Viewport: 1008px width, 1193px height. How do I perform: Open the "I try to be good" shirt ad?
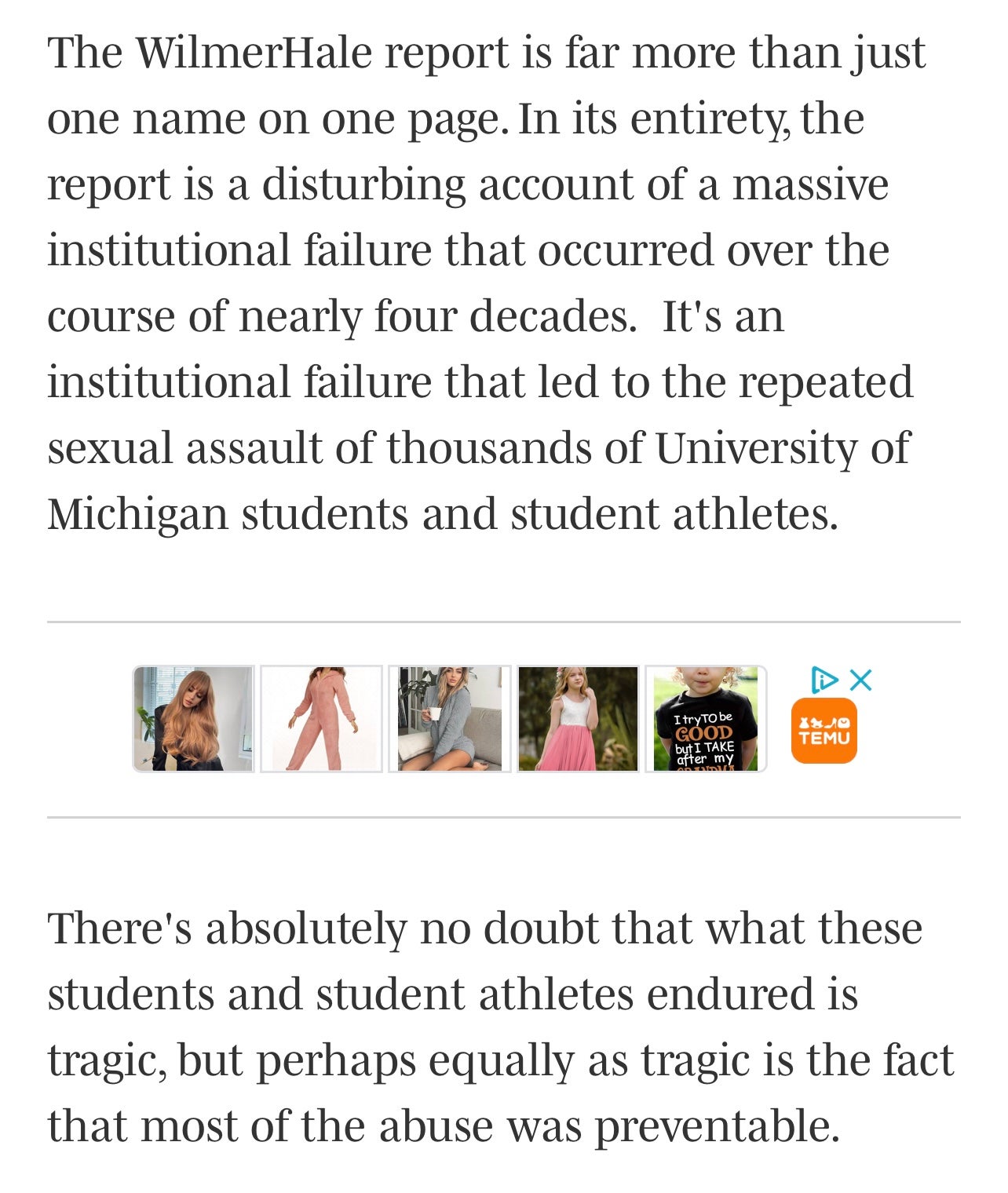(x=705, y=718)
